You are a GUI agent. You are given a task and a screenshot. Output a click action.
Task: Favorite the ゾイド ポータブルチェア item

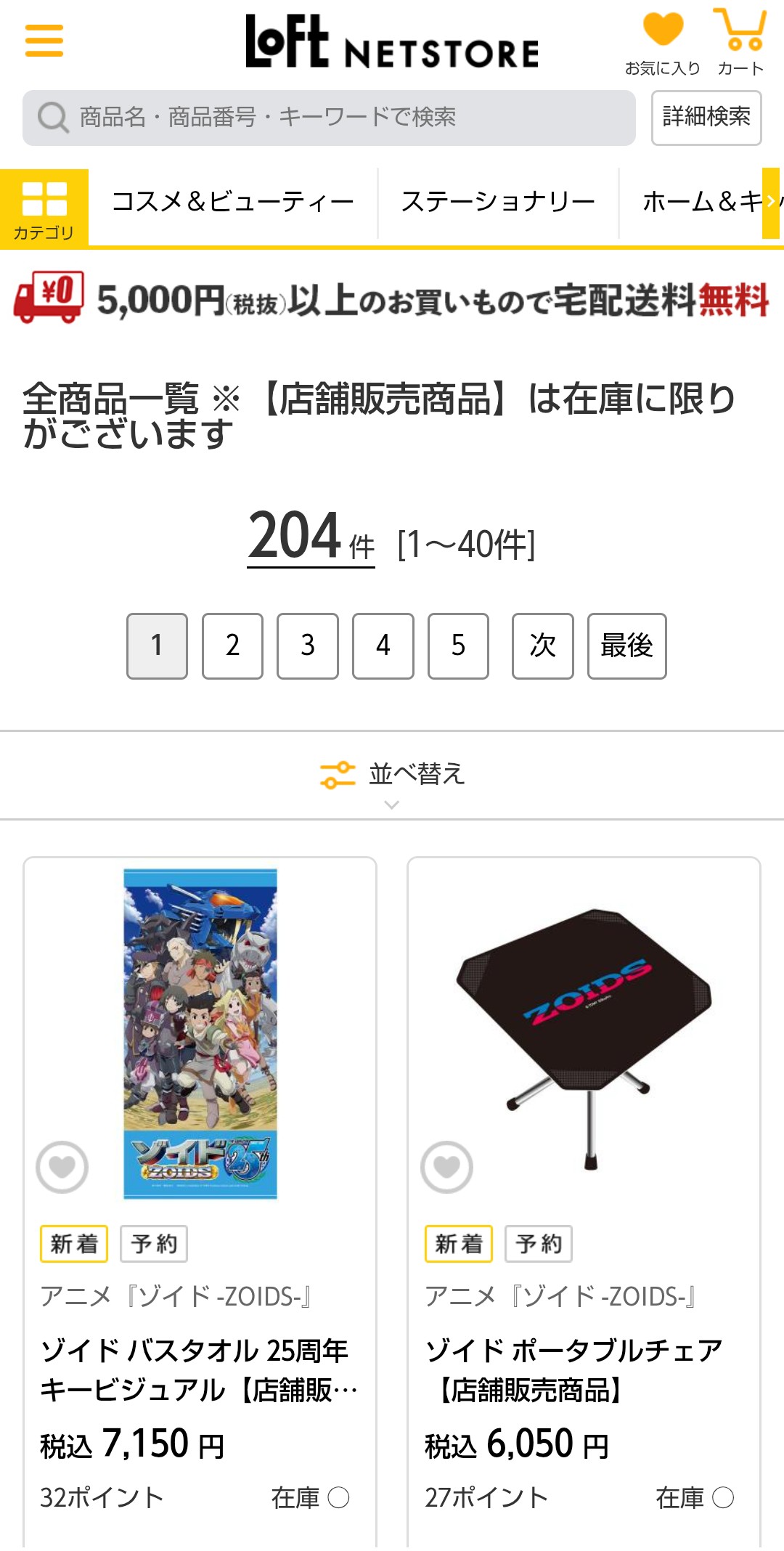click(x=446, y=1168)
